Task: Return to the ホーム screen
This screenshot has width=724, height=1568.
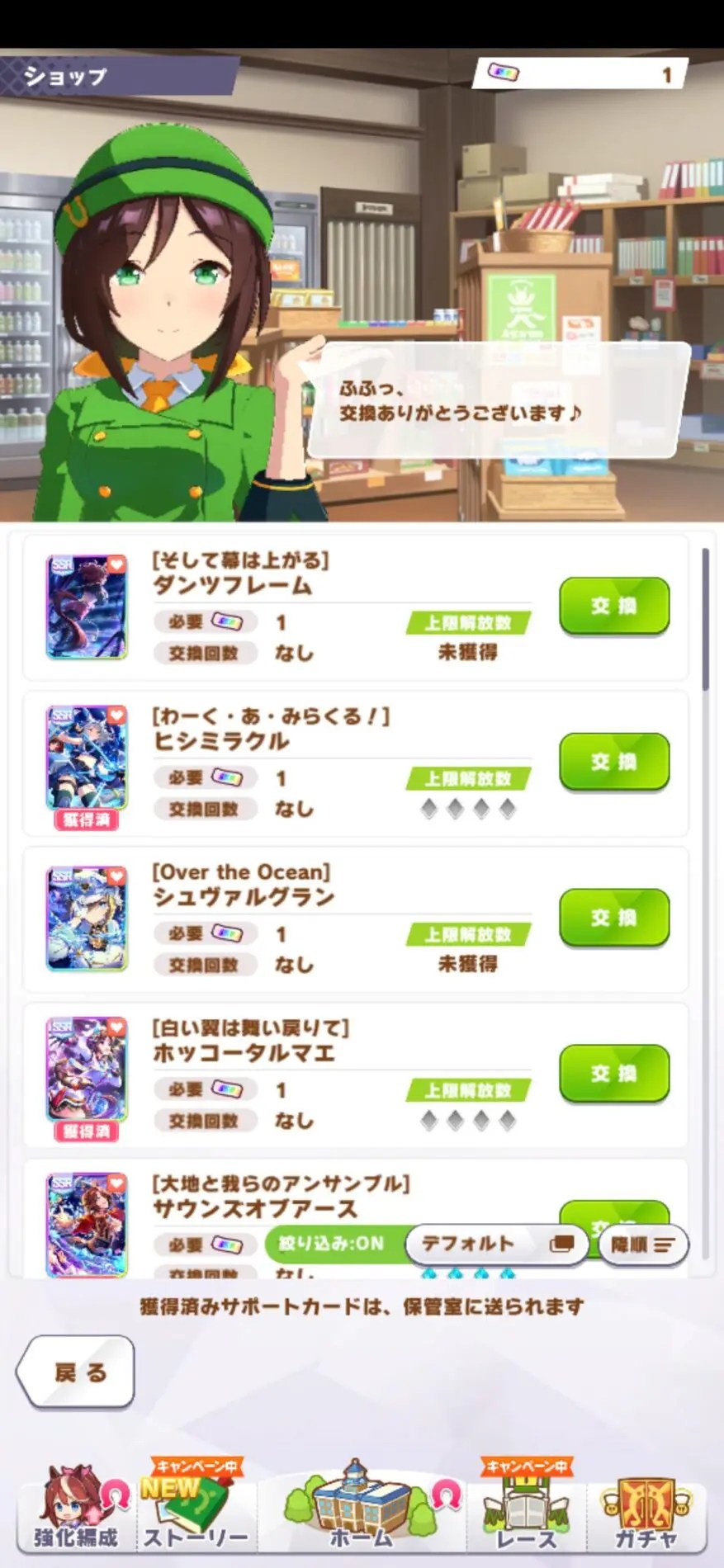Action: (362, 1510)
